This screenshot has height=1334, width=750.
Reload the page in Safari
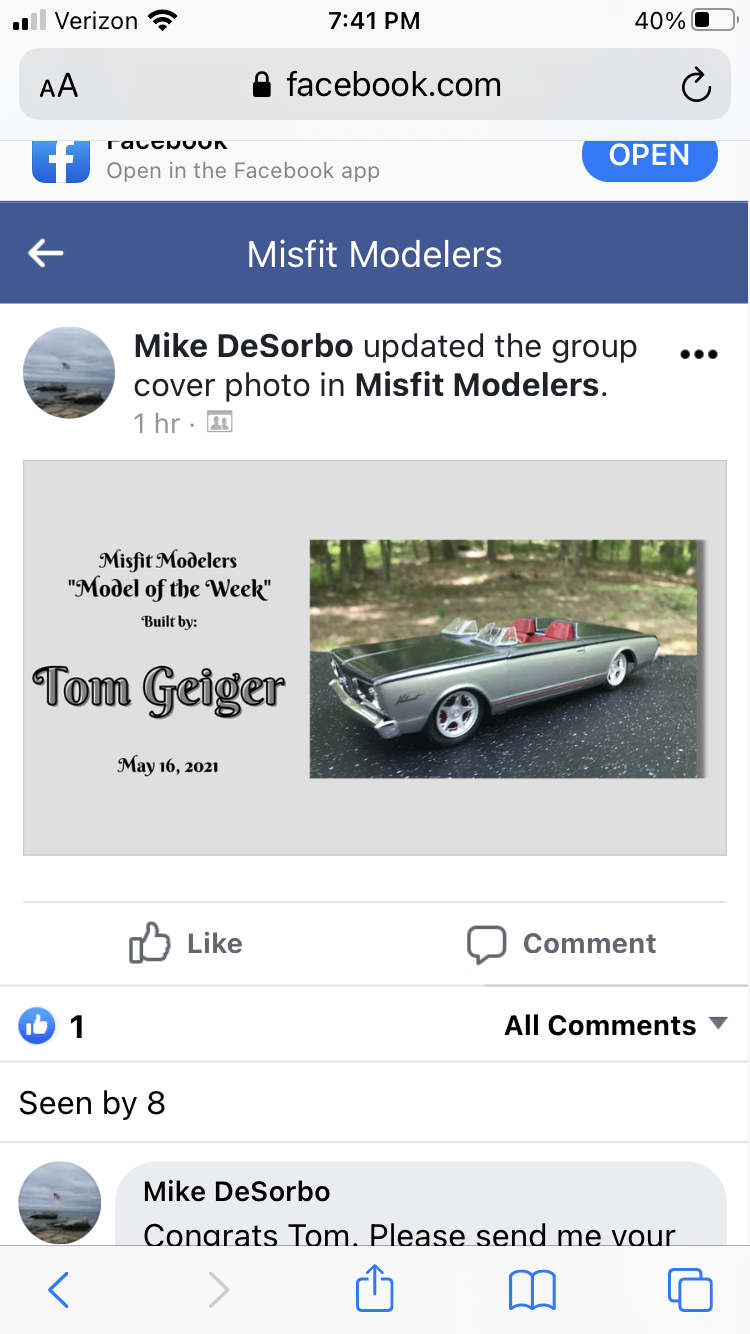pyautogui.click(x=695, y=86)
